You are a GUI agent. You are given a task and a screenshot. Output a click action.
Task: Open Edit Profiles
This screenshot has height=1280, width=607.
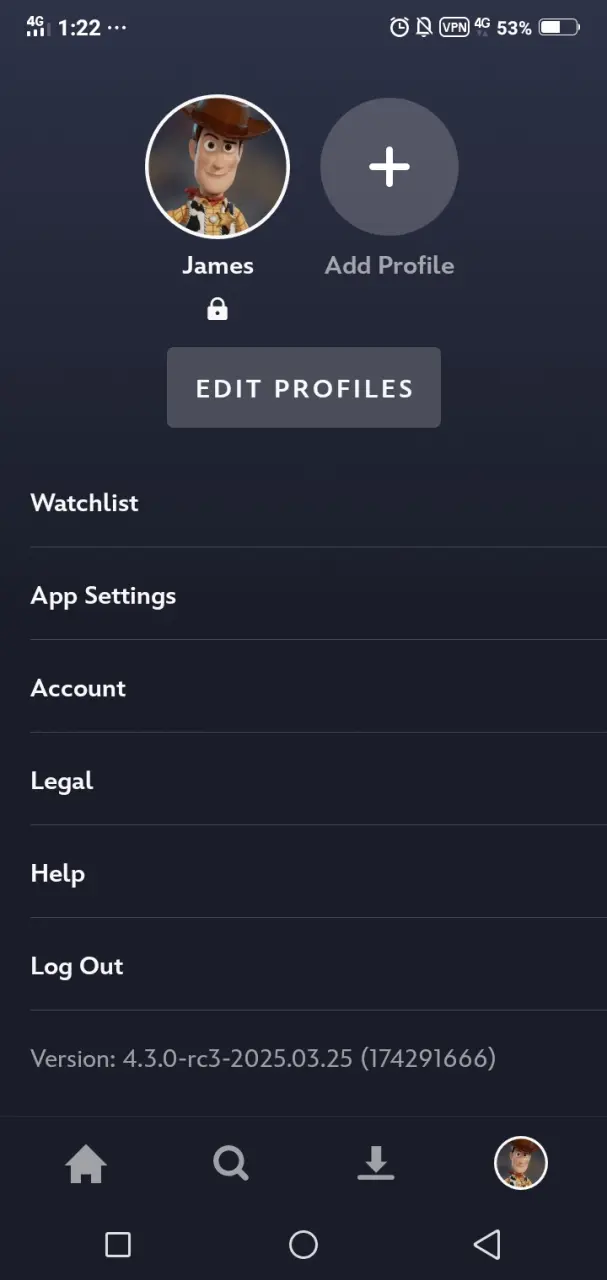tap(304, 388)
